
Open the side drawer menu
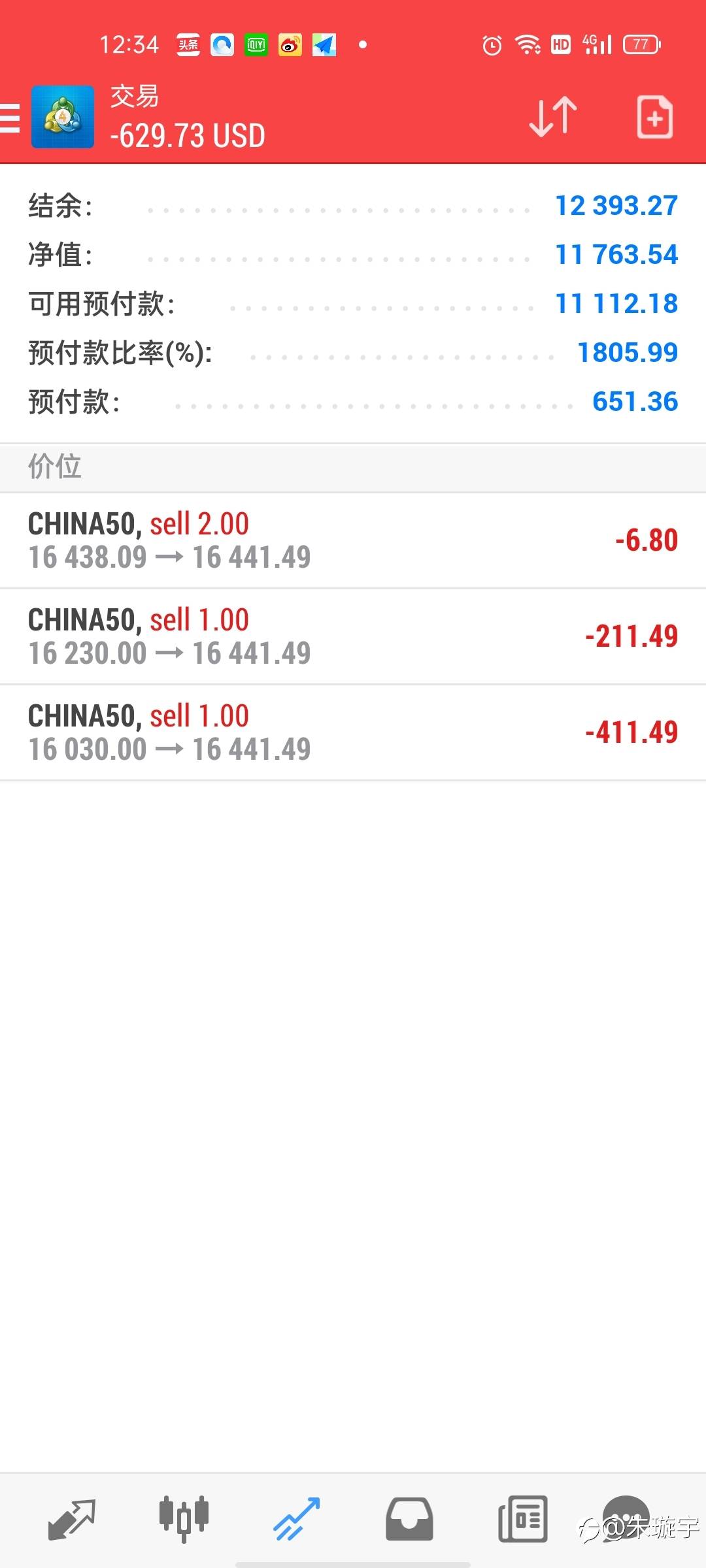10,118
